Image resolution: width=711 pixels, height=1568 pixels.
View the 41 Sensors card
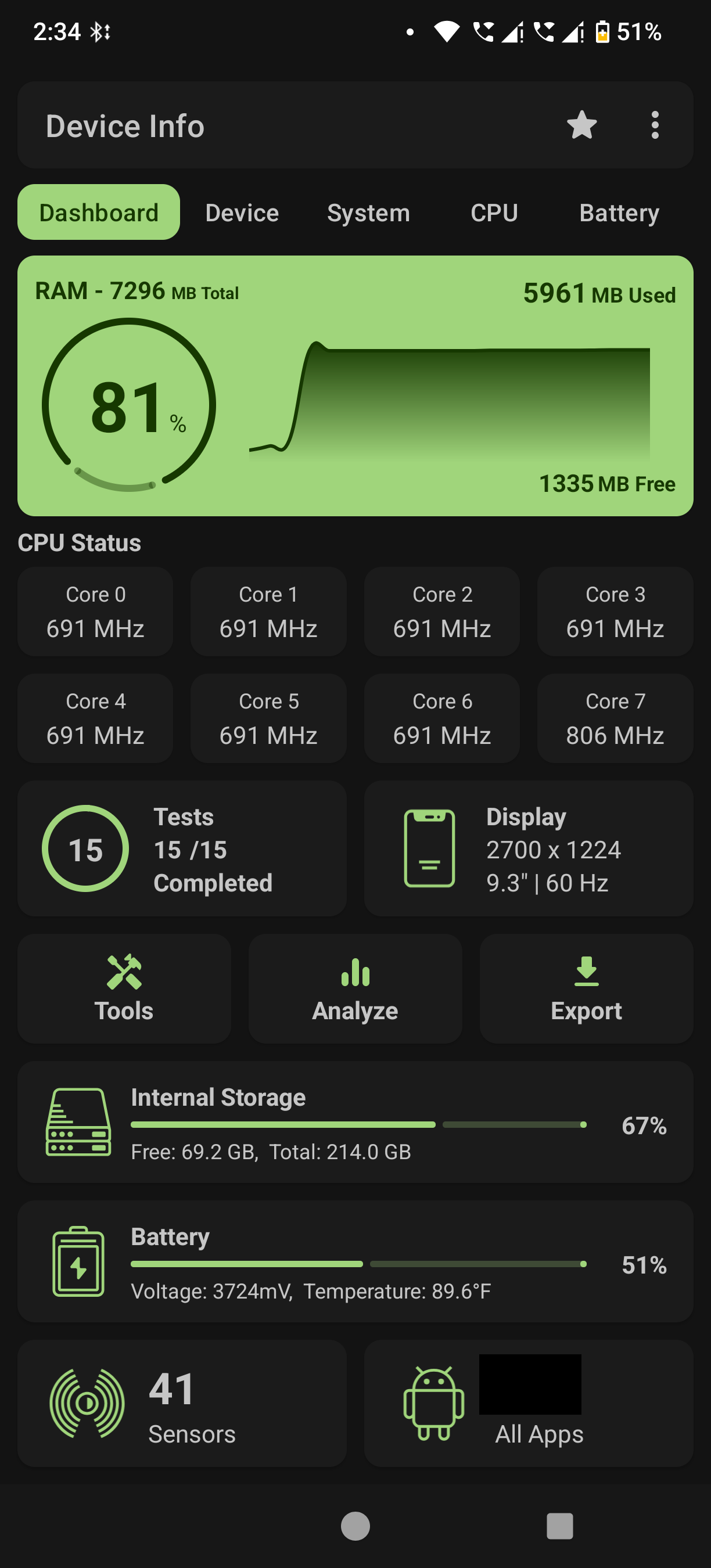click(181, 1403)
